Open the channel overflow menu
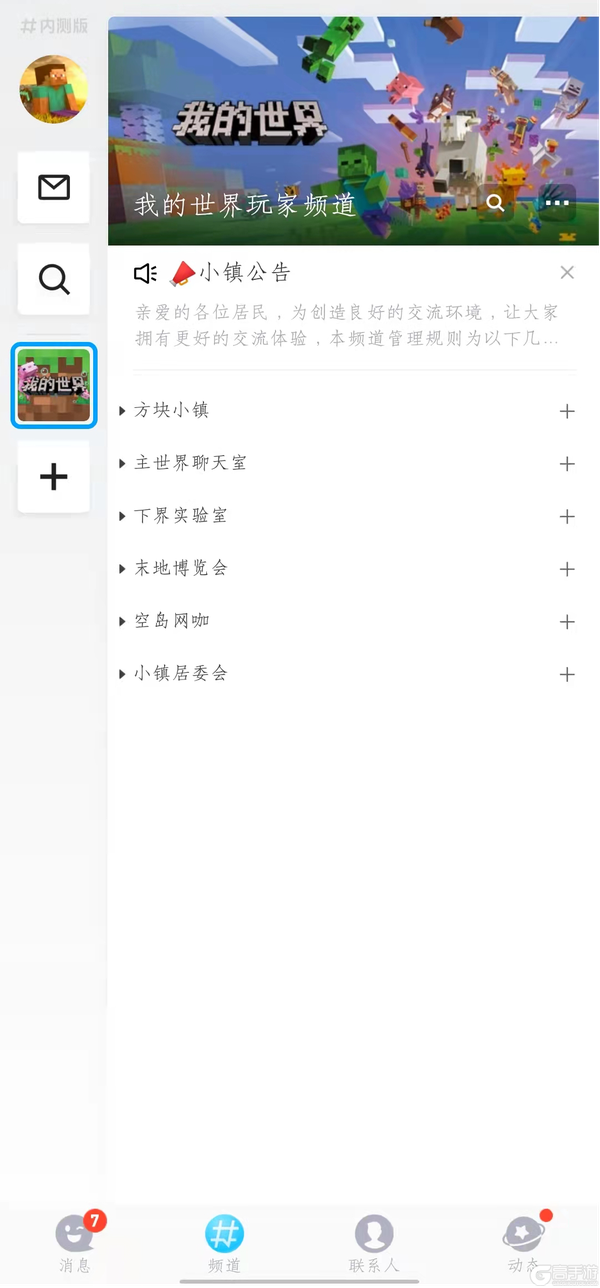 click(x=557, y=203)
